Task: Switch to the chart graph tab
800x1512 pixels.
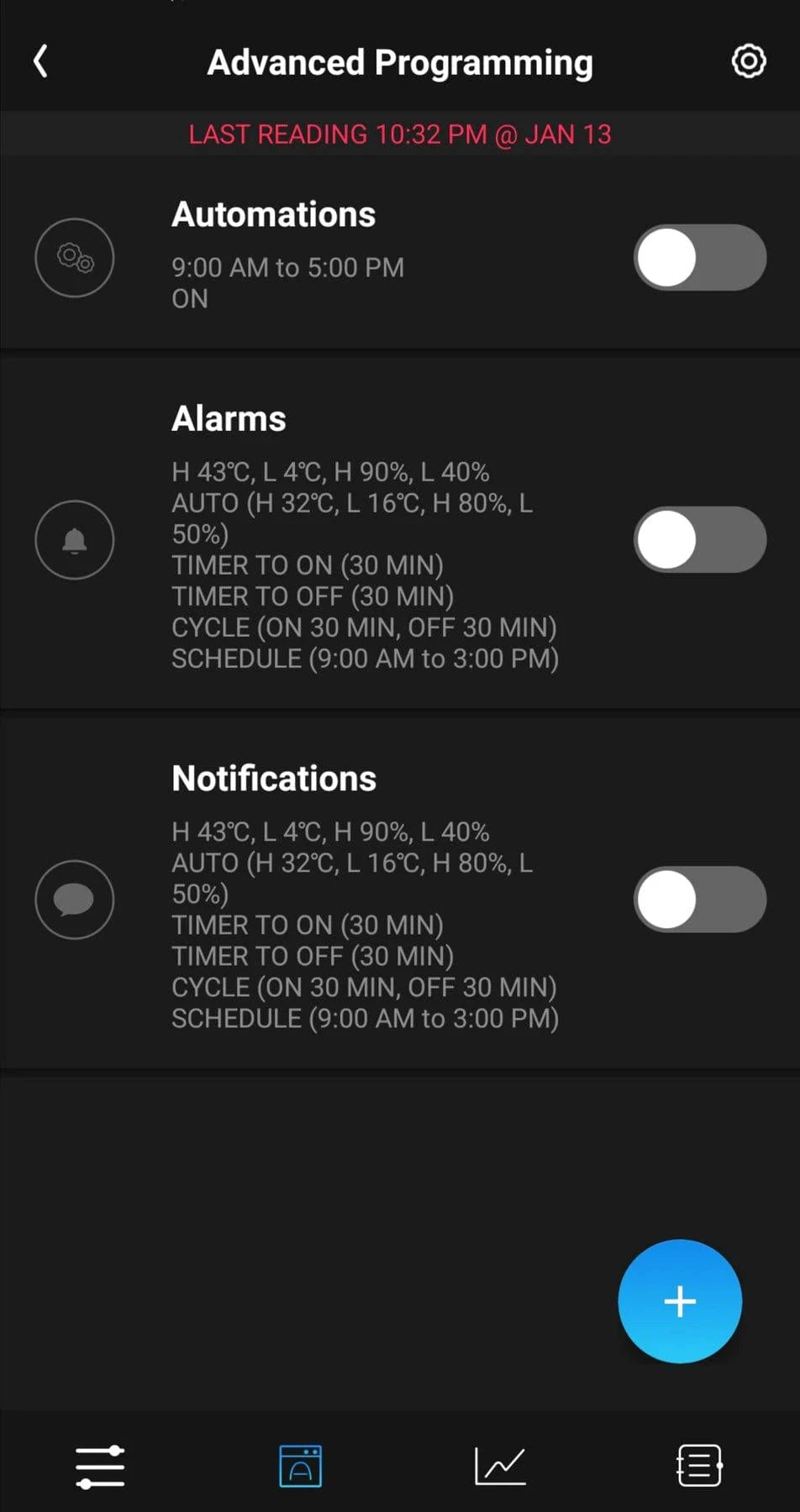Action: tap(500, 1467)
